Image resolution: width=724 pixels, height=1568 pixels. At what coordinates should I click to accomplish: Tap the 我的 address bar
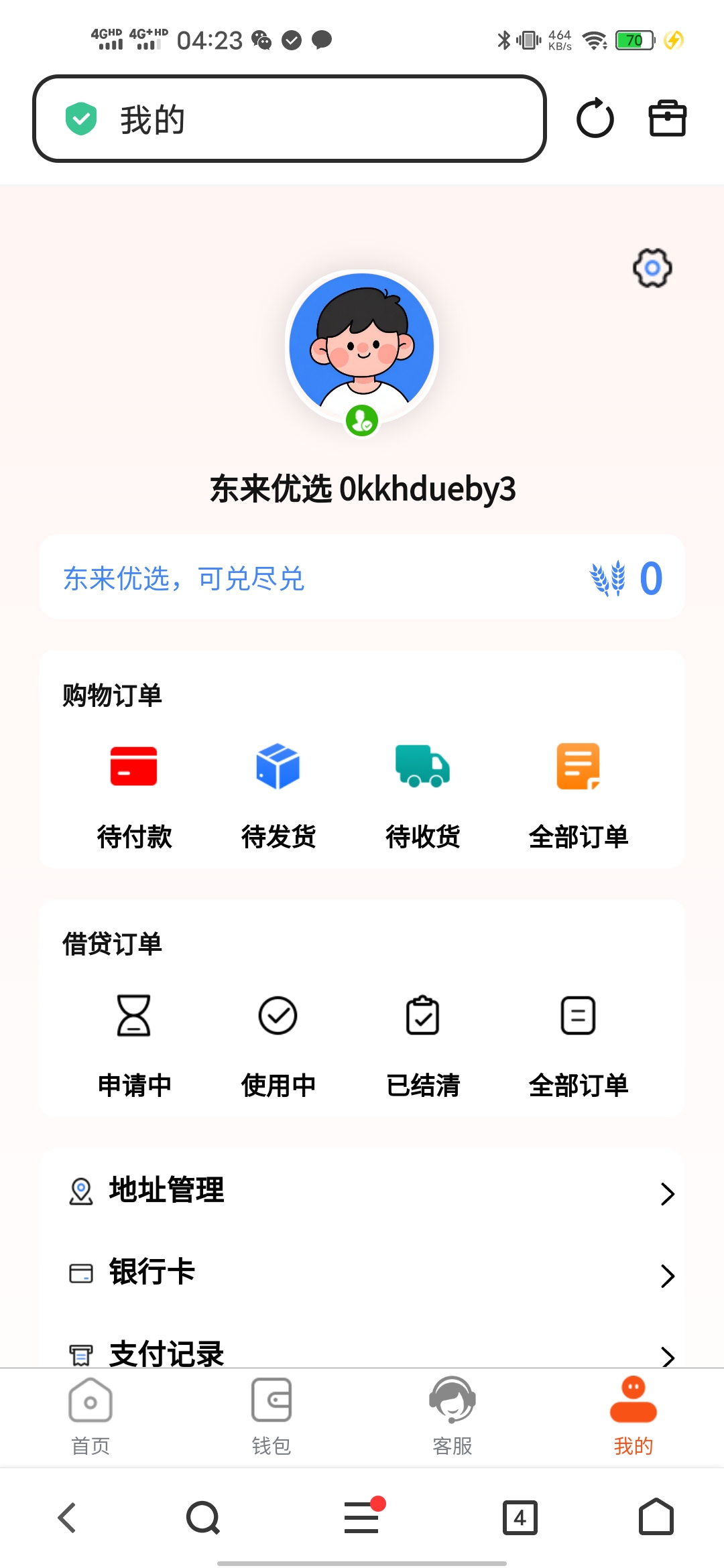pyautogui.click(x=290, y=119)
